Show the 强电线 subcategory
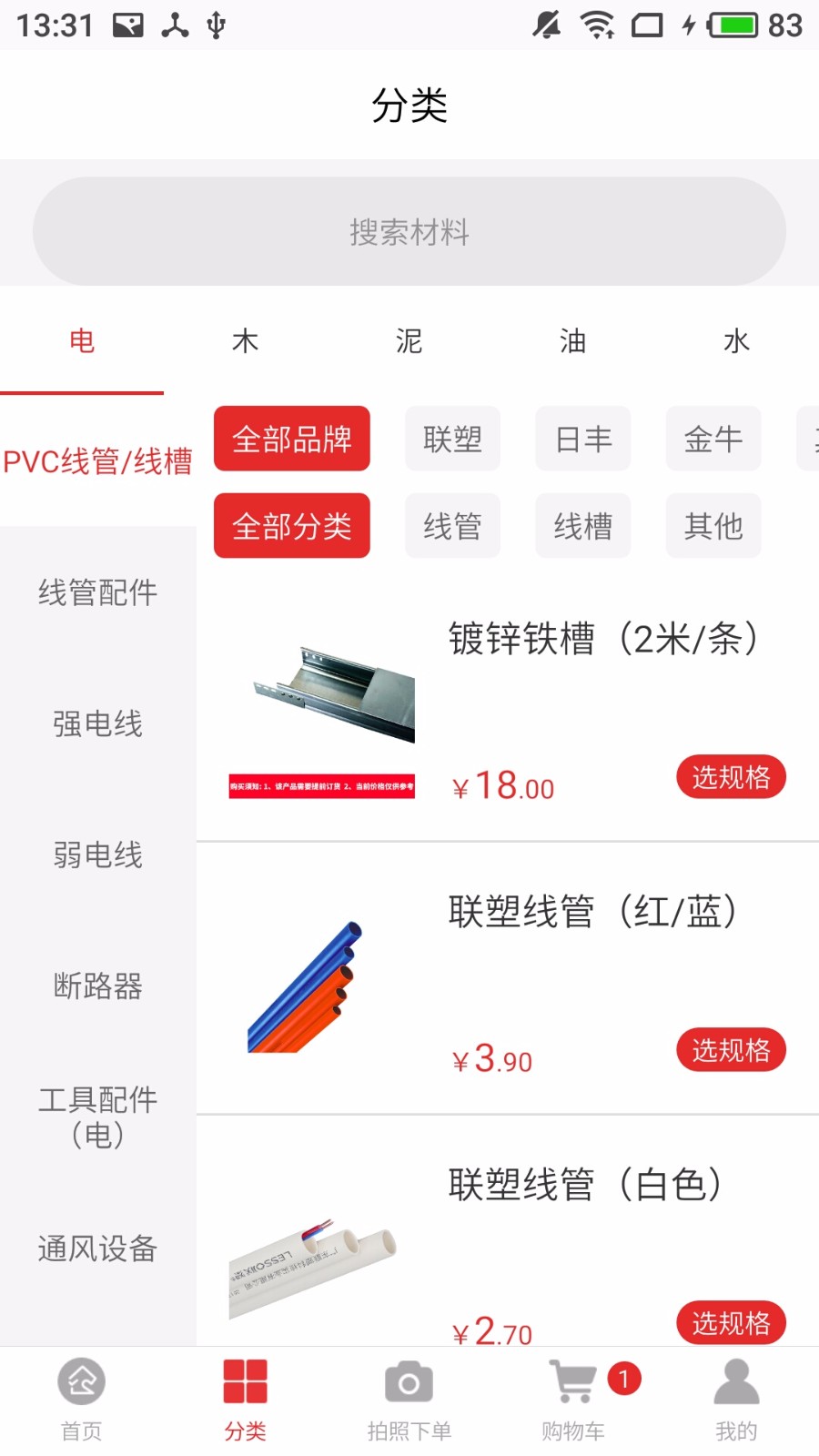This screenshot has height=1456, width=819. [97, 723]
